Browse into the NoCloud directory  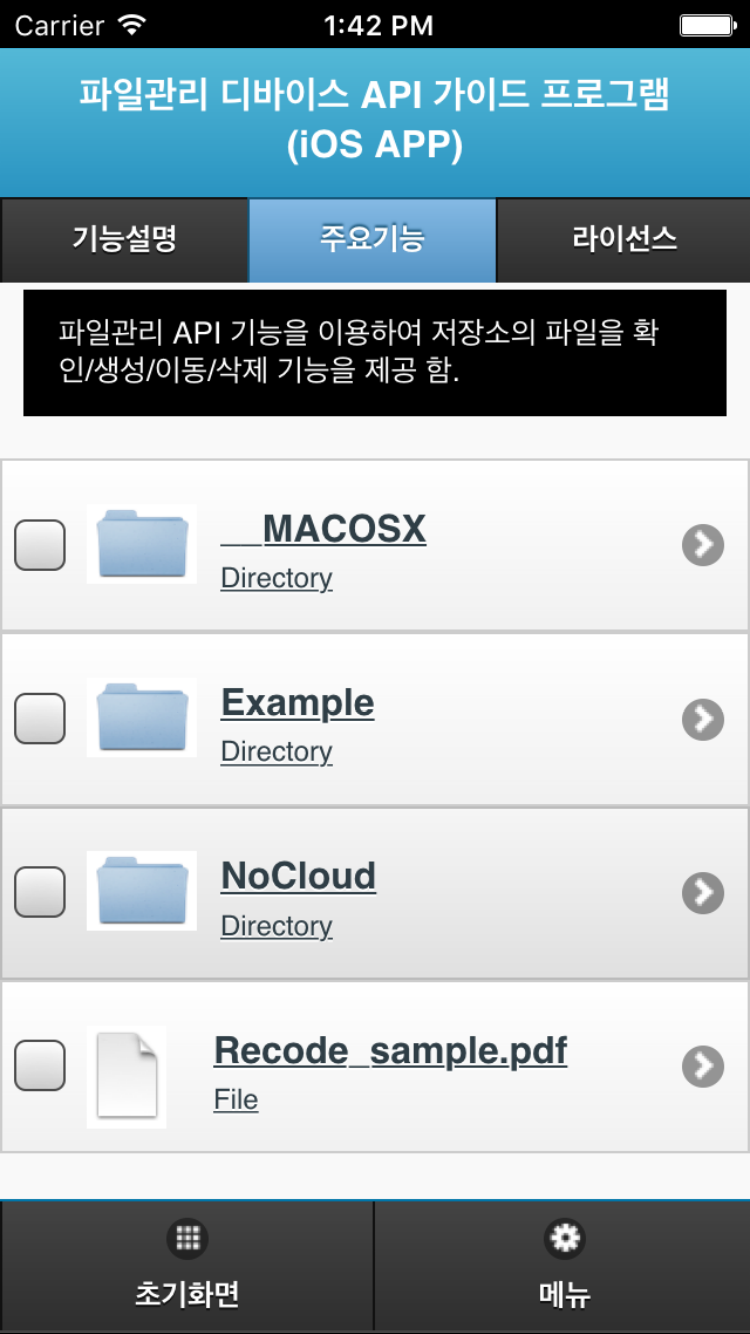pyautogui.click(x=298, y=876)
